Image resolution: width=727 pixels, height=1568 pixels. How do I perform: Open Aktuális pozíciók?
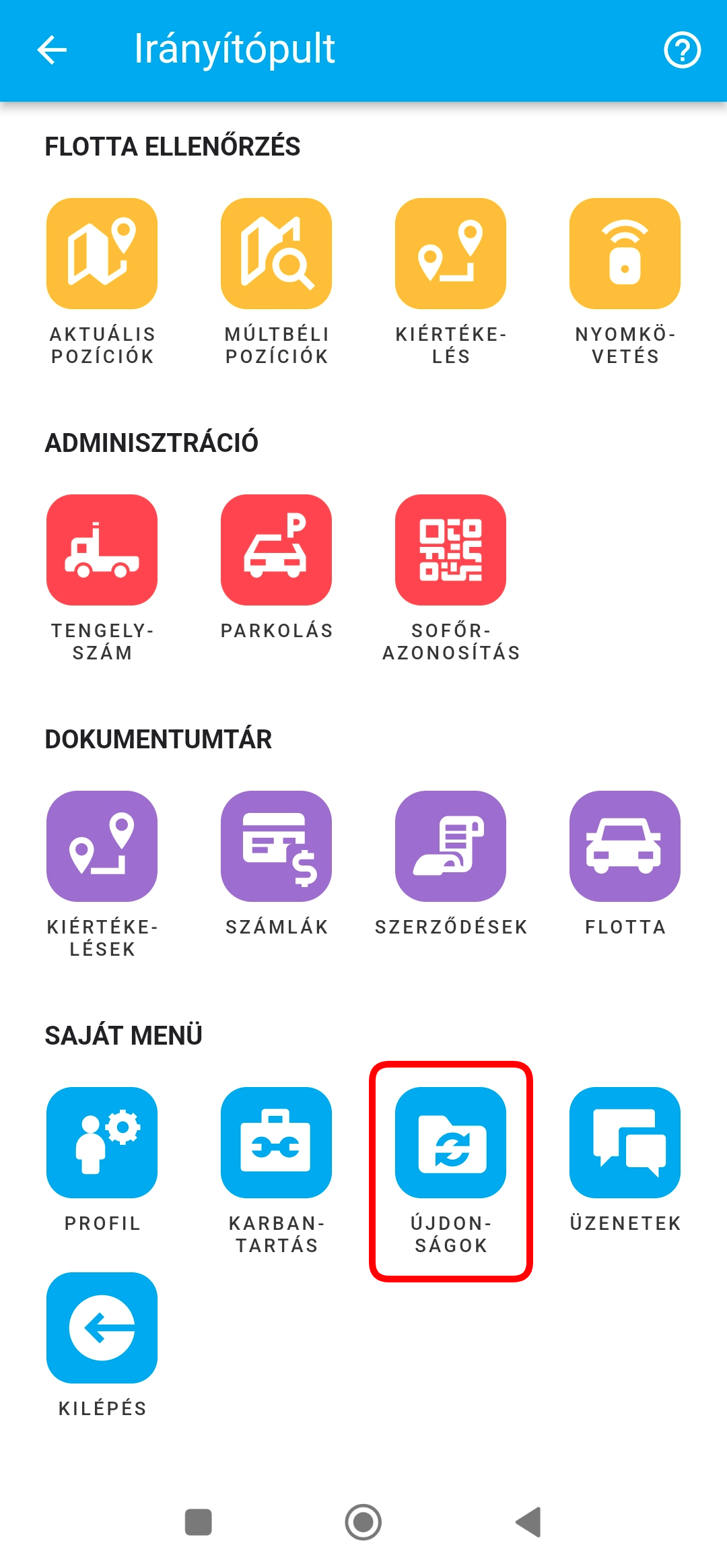pos(102,254)
